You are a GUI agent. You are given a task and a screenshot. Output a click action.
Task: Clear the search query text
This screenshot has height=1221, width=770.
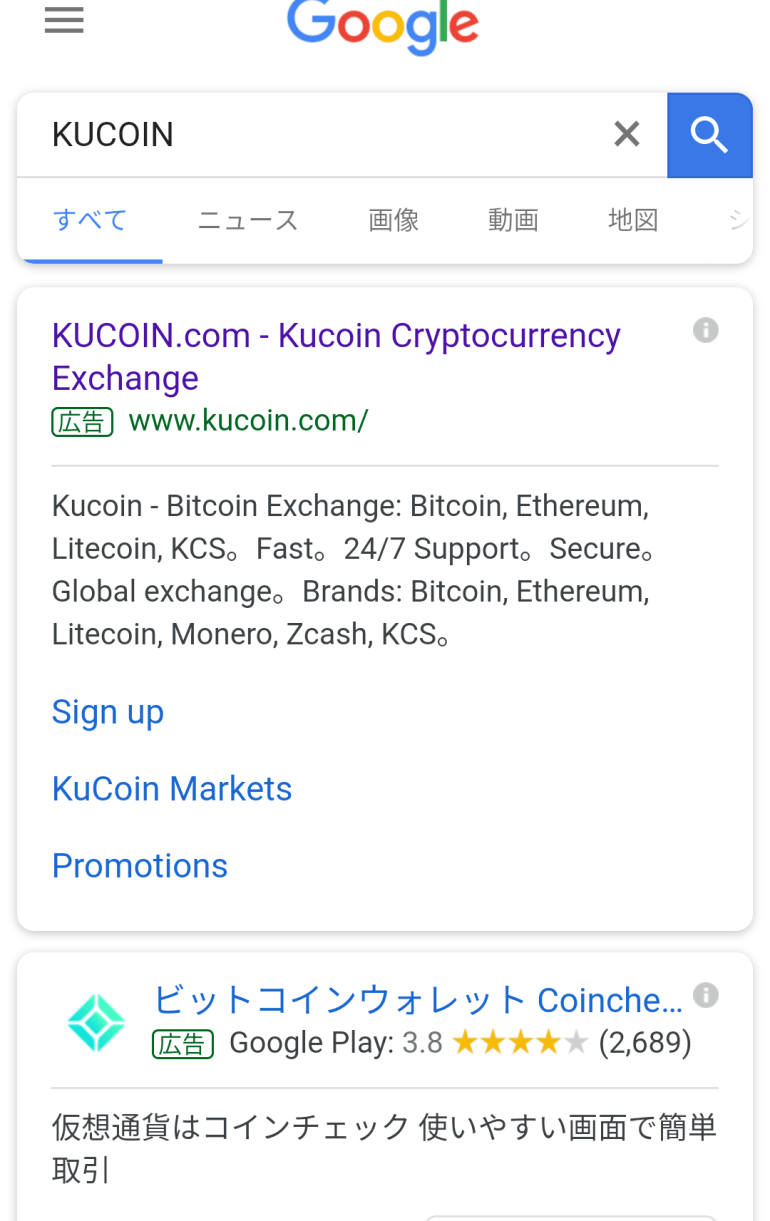click(626, 134)
